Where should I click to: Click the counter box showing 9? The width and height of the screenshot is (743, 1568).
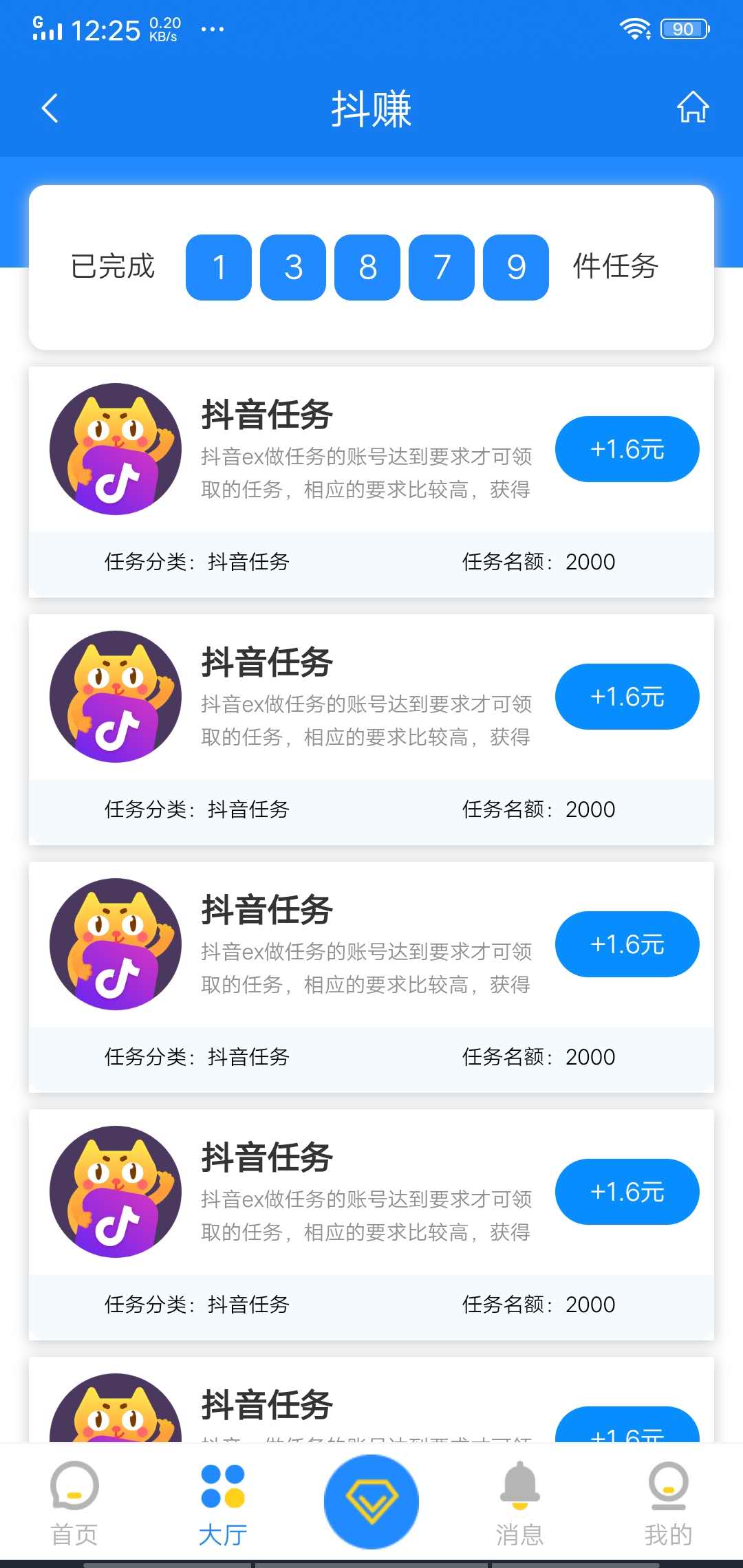[515, 268]
